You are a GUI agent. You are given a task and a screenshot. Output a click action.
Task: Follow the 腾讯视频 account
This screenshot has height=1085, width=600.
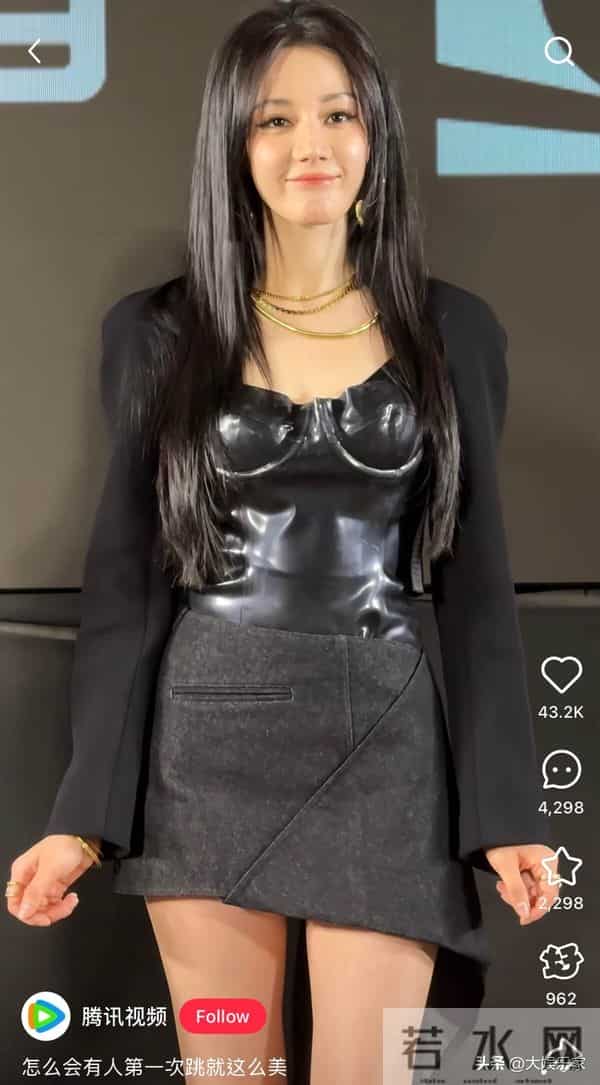(x=222, y=1016)
